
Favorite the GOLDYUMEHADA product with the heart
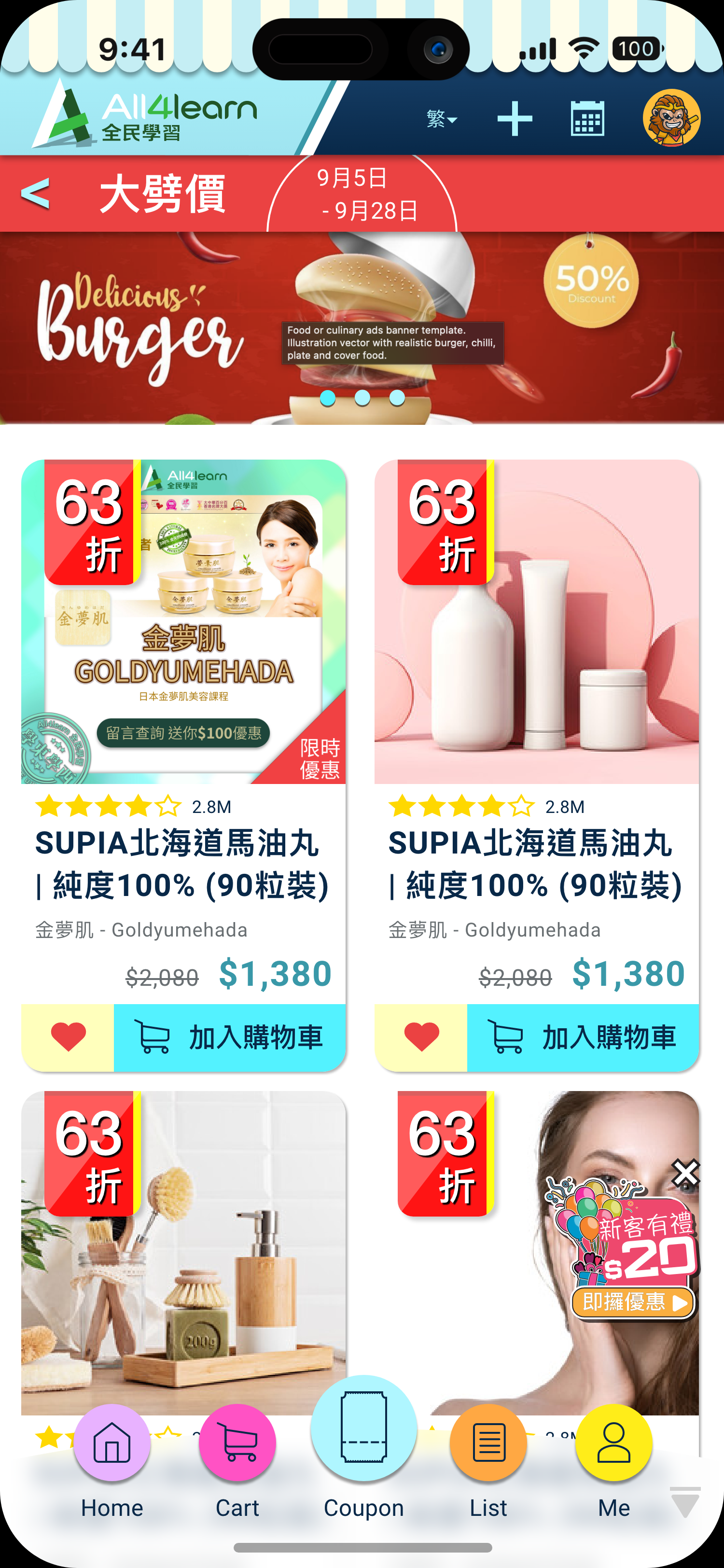68,1037
